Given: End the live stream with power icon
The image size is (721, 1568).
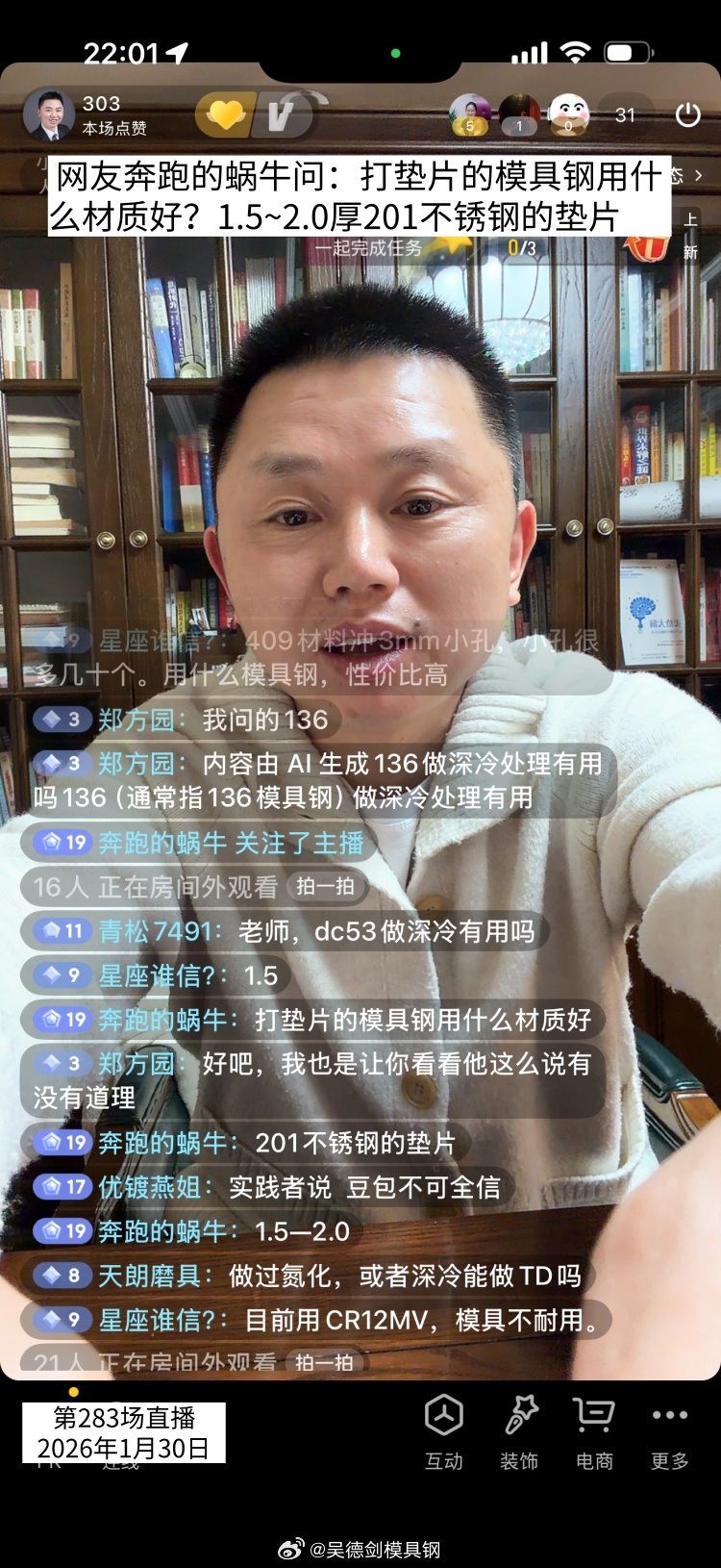Looking at the screenshot, I should pyautogui.click(x=687, y=115).
